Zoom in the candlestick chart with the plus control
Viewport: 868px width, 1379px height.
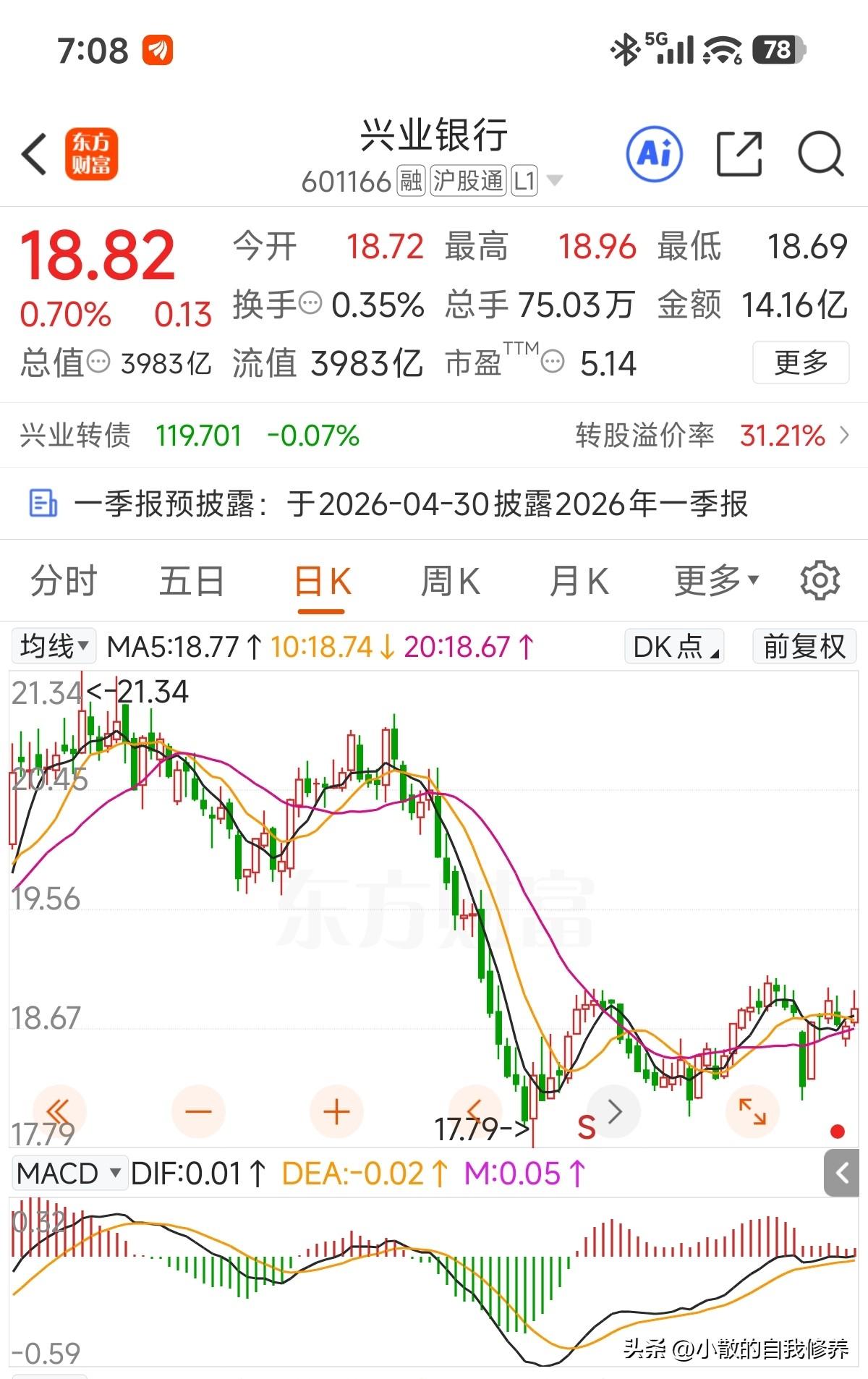coord(336,1111)
